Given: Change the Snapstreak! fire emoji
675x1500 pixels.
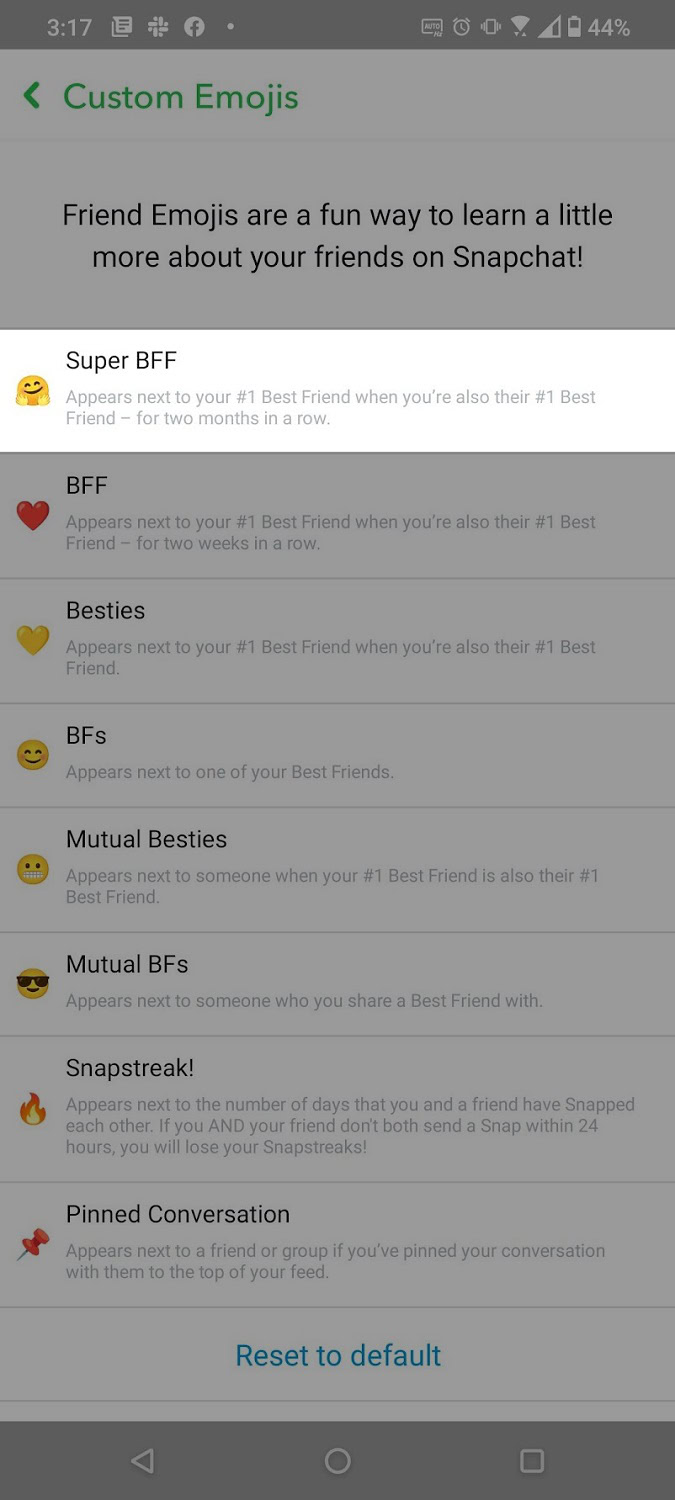Looking at the screenshot, I should tap(337, 1109).
